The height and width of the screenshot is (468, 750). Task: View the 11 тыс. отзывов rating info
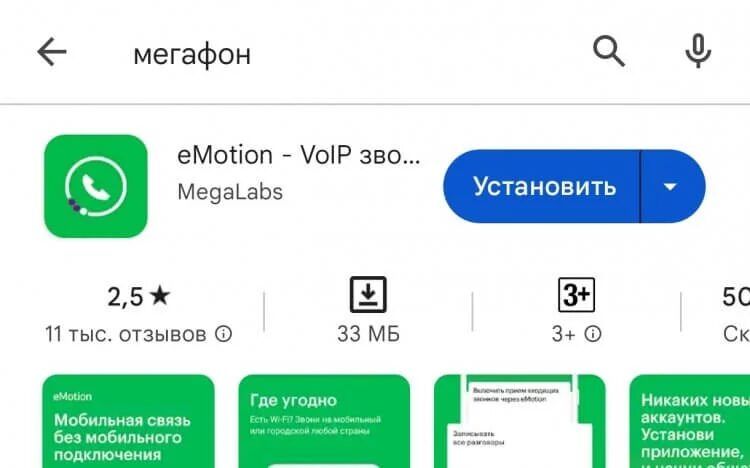[138, 333]
